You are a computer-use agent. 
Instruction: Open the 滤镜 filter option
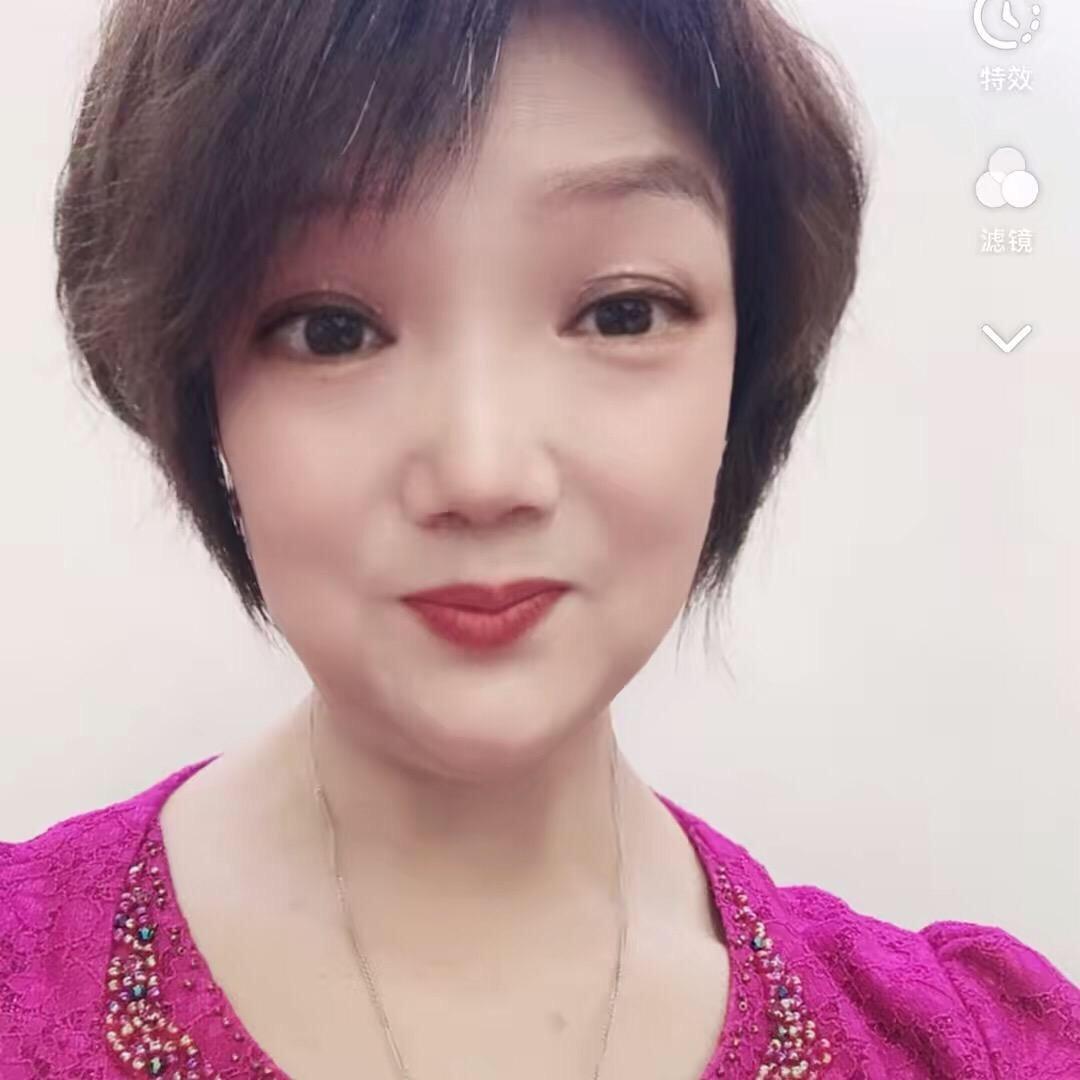[x=1006, y=200]
